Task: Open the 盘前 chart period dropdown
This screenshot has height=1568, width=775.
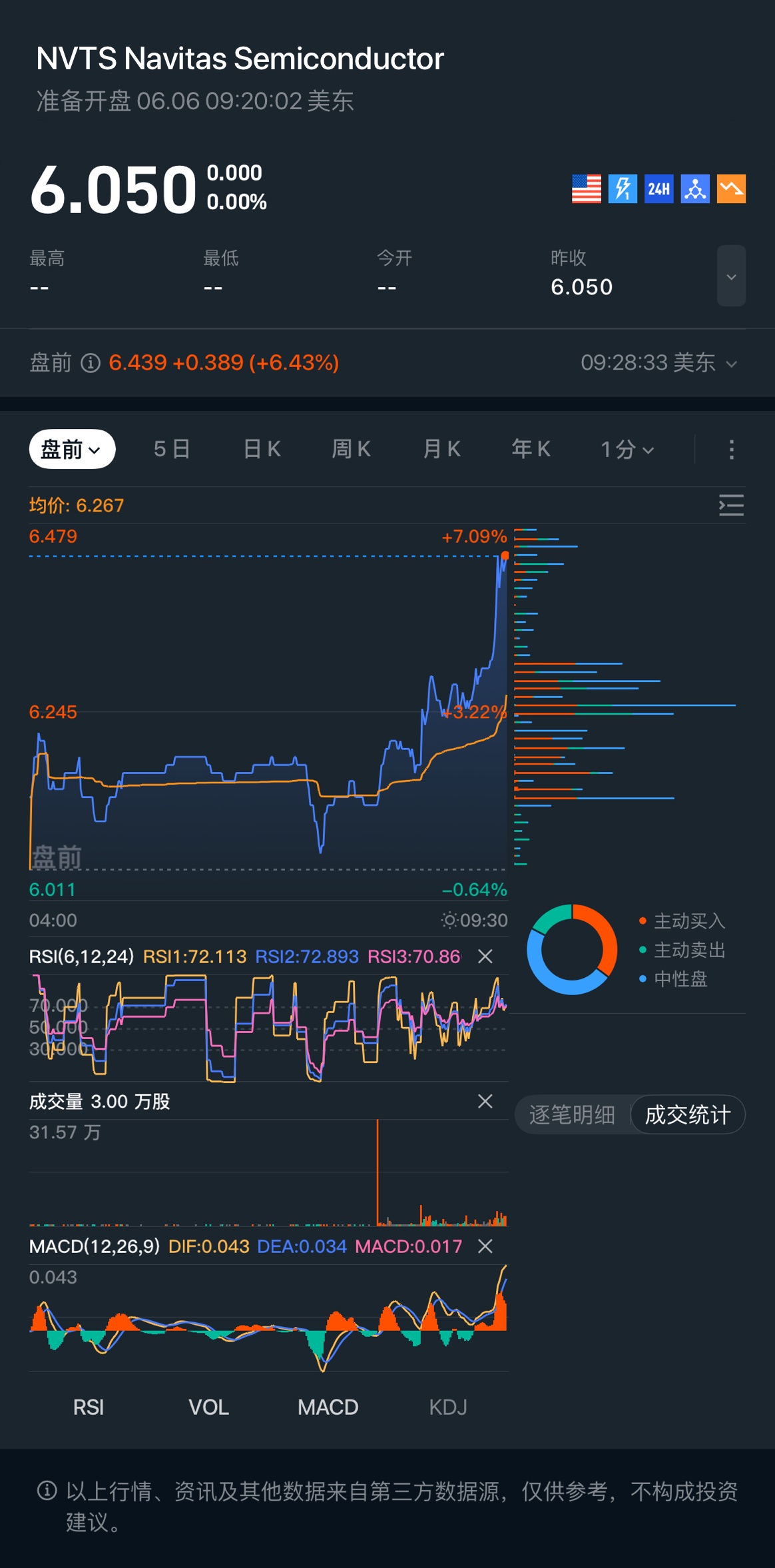Action: tap(72, 449)
